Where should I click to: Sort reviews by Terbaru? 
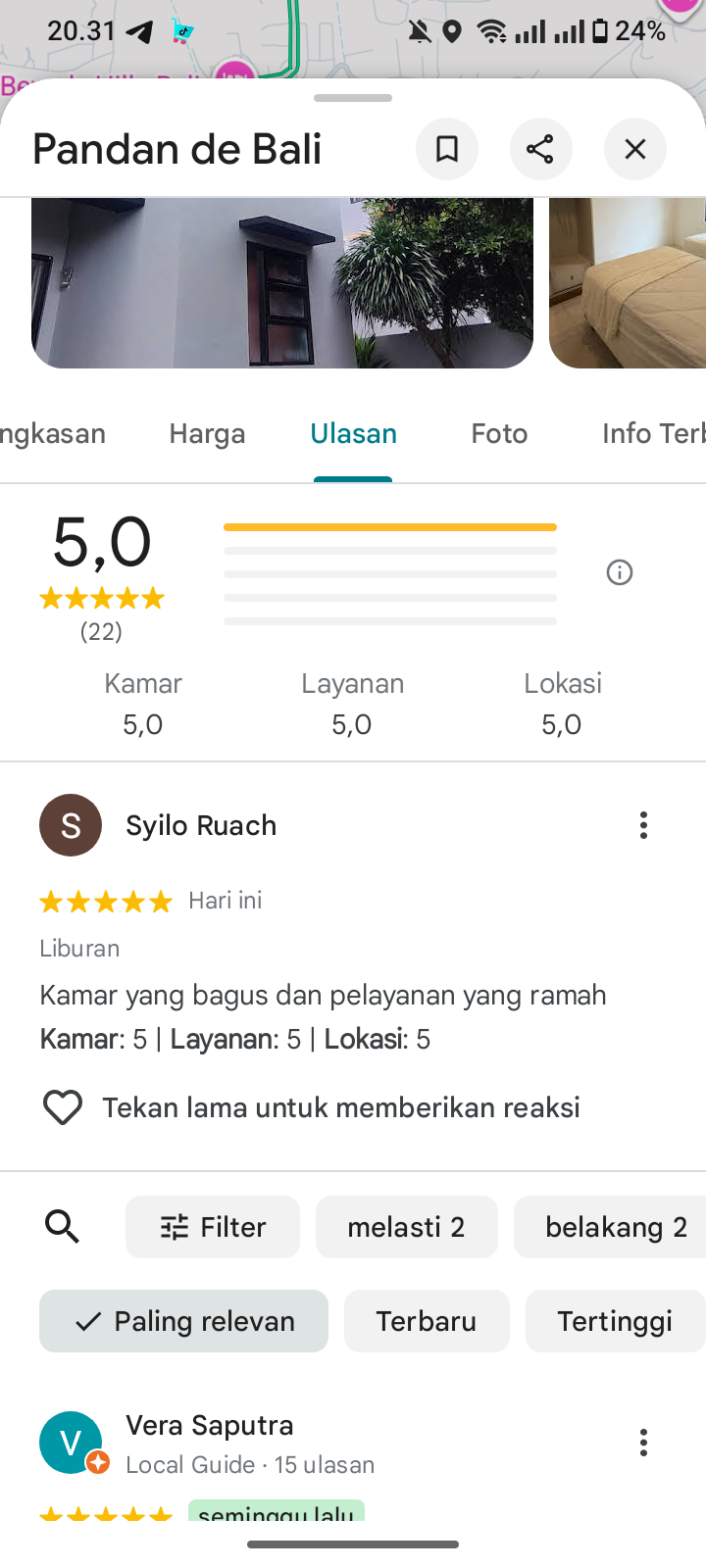click(427, 1321)
